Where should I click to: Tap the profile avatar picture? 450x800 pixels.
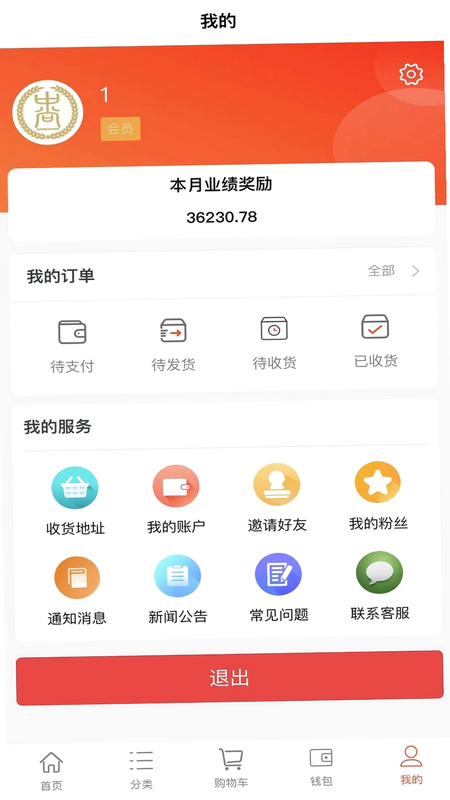tap(47, 112)
